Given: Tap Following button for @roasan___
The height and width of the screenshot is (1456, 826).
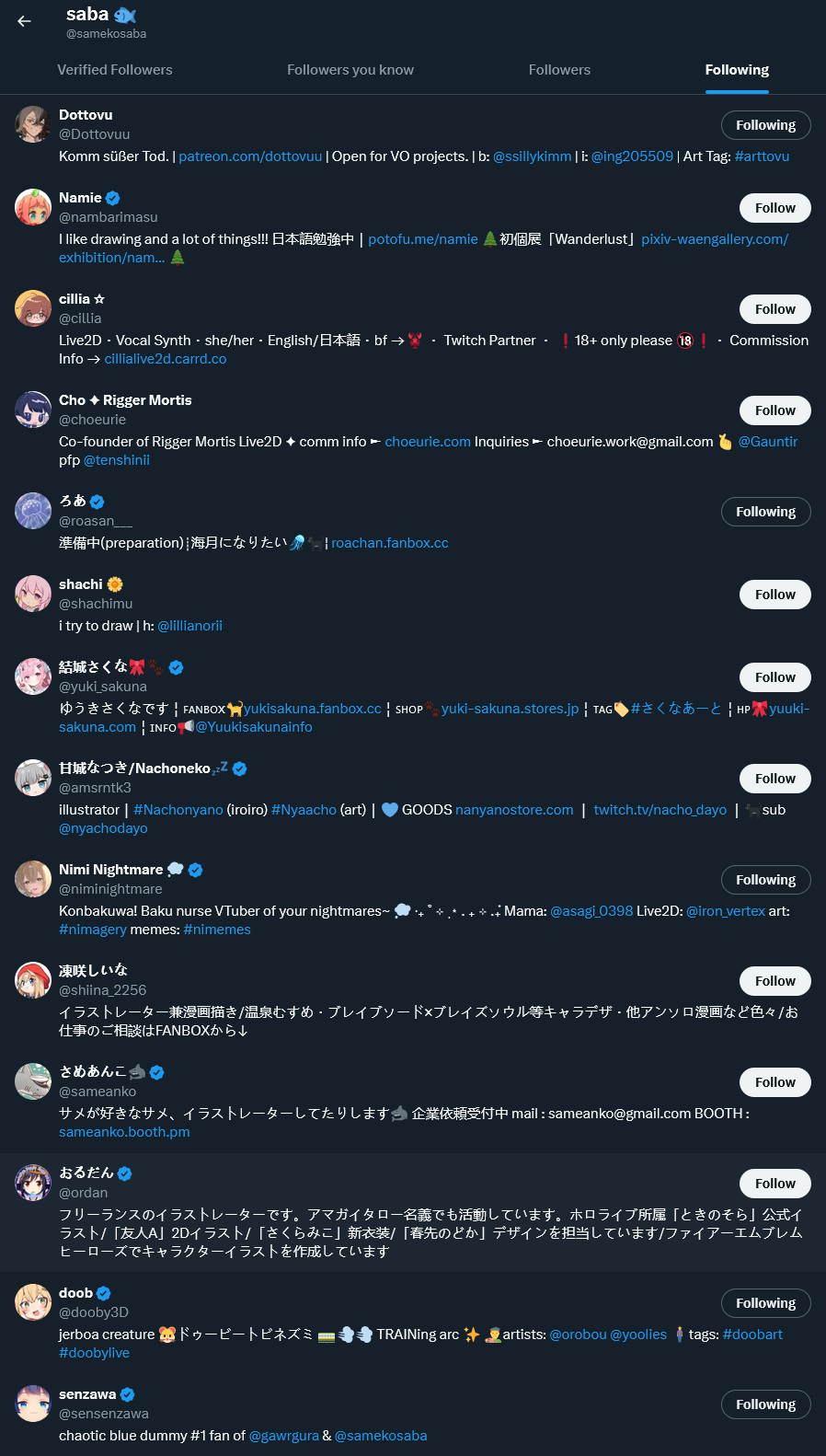Looking at the screenshot, I should click(765, 512).
